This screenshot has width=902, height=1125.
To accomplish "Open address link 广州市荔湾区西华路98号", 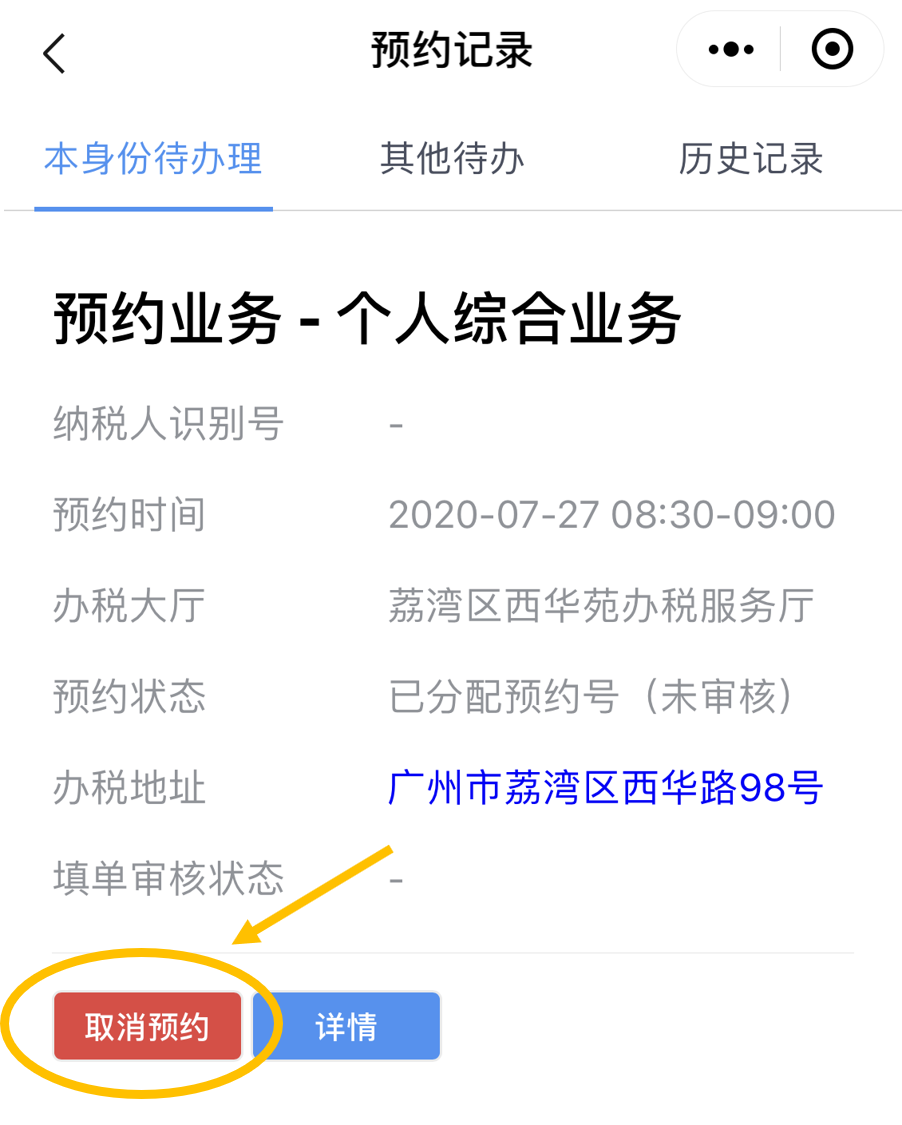I will tap(605, 788).
